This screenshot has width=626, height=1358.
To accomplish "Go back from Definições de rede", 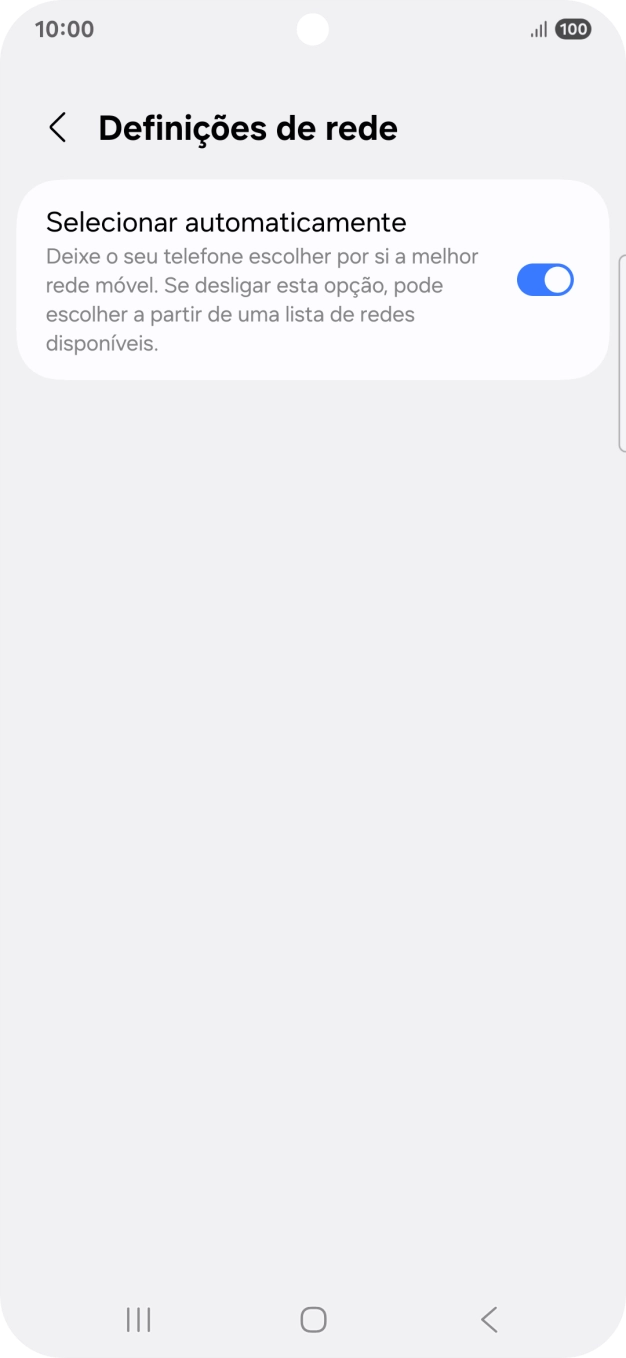I will click(58, 128).
